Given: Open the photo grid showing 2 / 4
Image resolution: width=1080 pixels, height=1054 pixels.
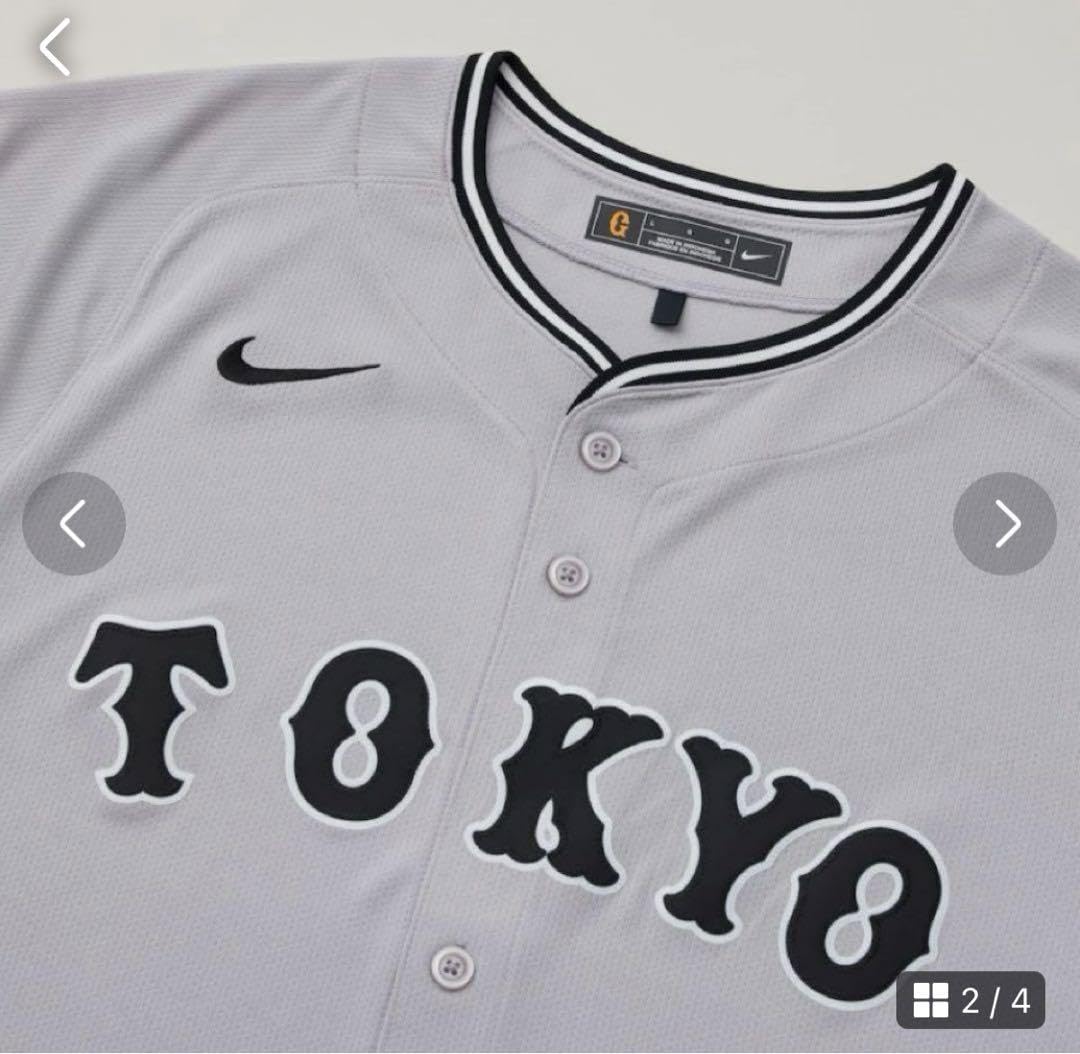Looking at the screenshot, I should point(970,999).
